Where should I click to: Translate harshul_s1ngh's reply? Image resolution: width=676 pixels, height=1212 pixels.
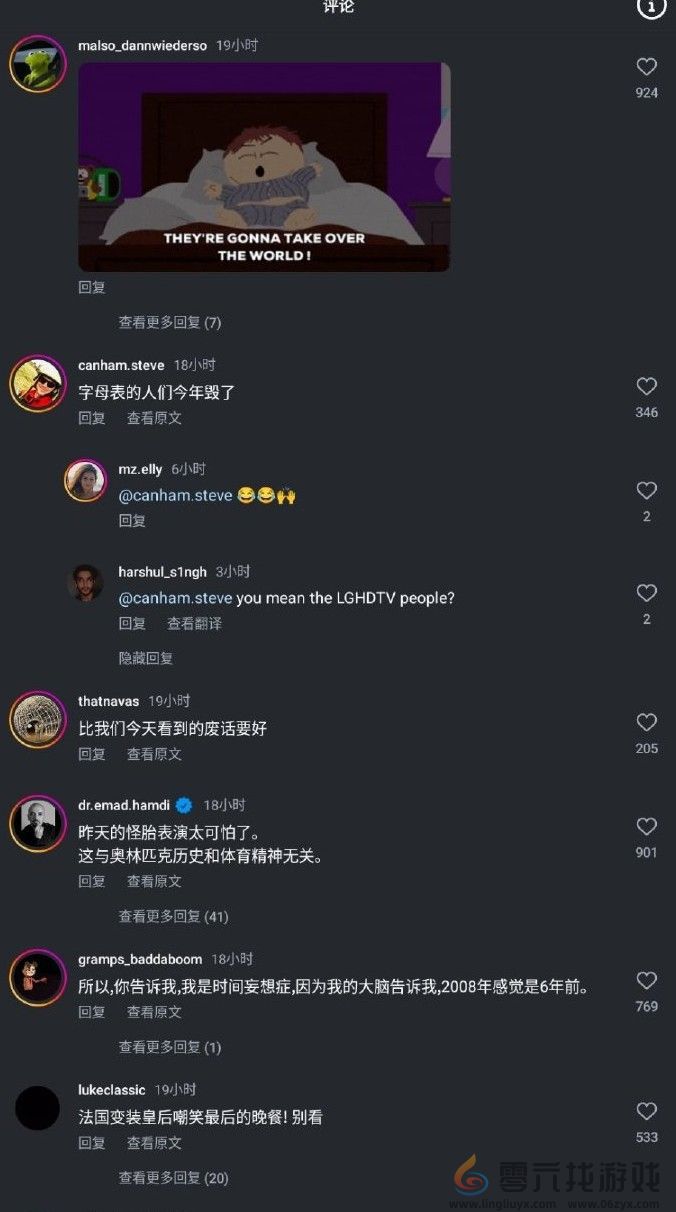pos(194,623)
